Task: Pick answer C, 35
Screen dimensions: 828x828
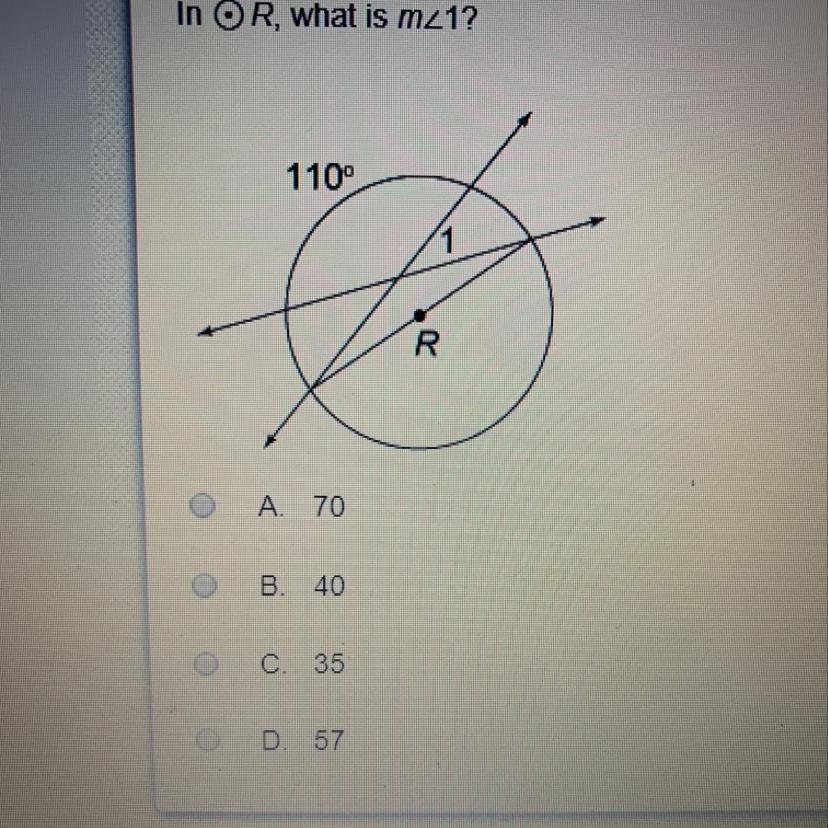Action: click(x=205, y=663)
